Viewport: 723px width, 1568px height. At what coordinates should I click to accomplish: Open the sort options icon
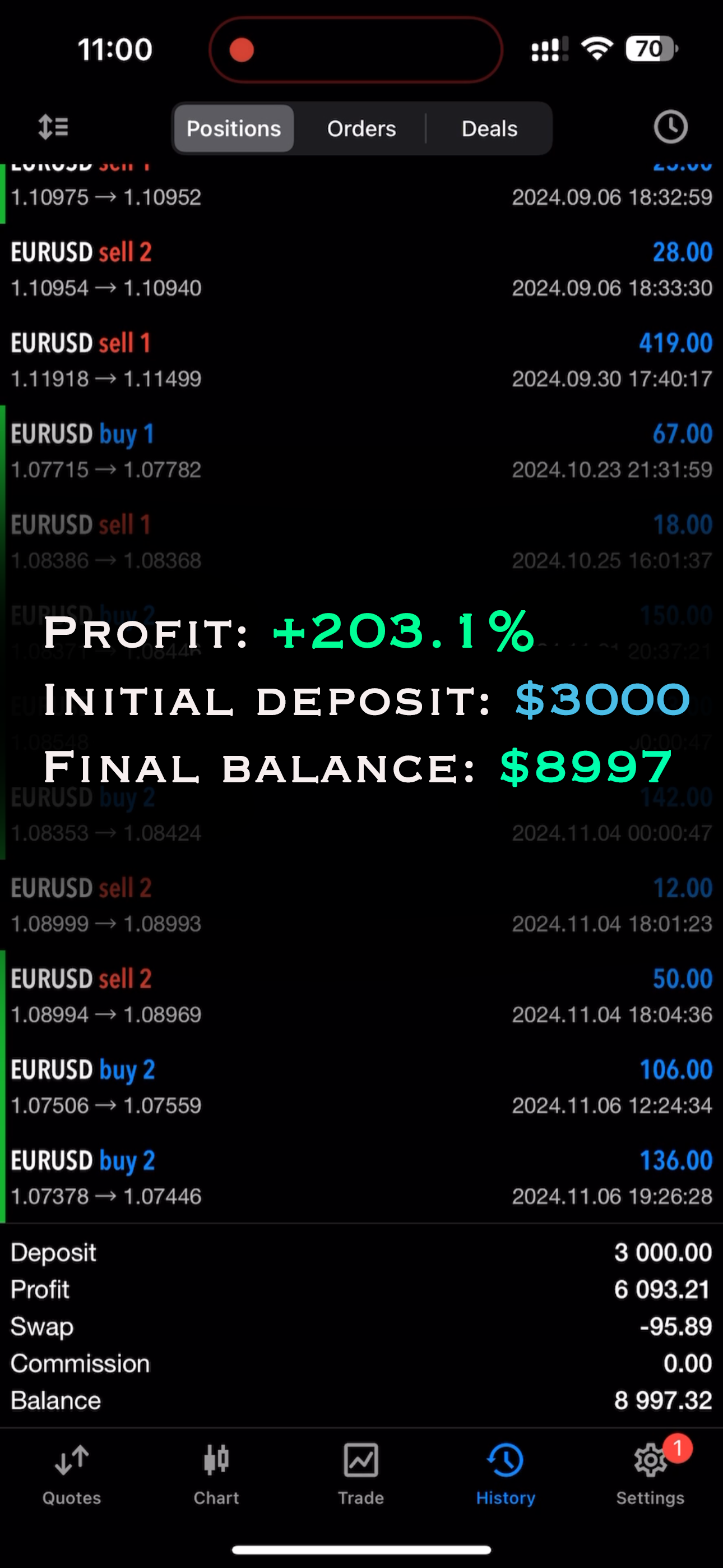pyautogui.click(x=54, y=127)
